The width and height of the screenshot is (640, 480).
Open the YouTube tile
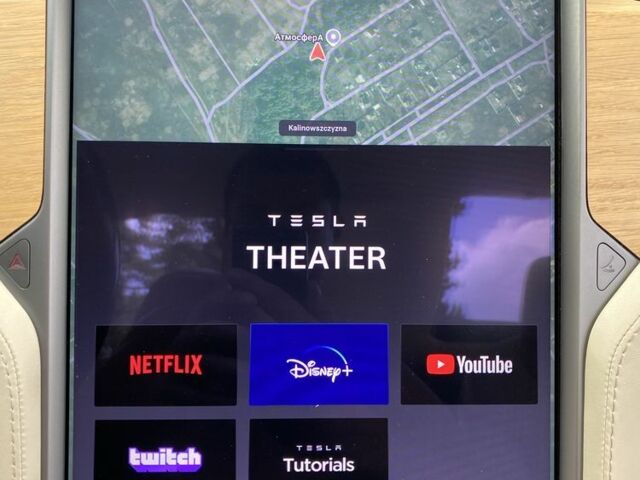(x=469, y=364)
